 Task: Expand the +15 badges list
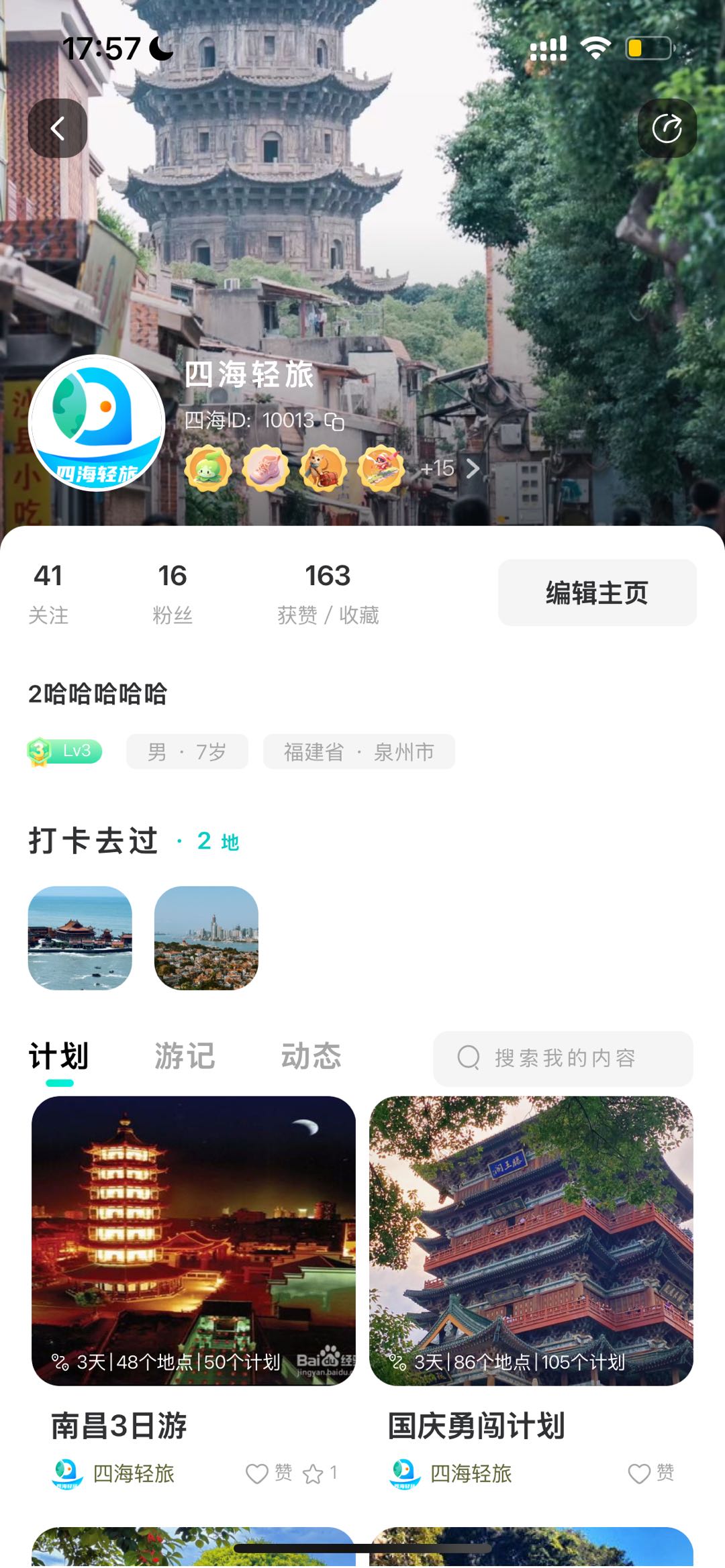coord(450,468)
